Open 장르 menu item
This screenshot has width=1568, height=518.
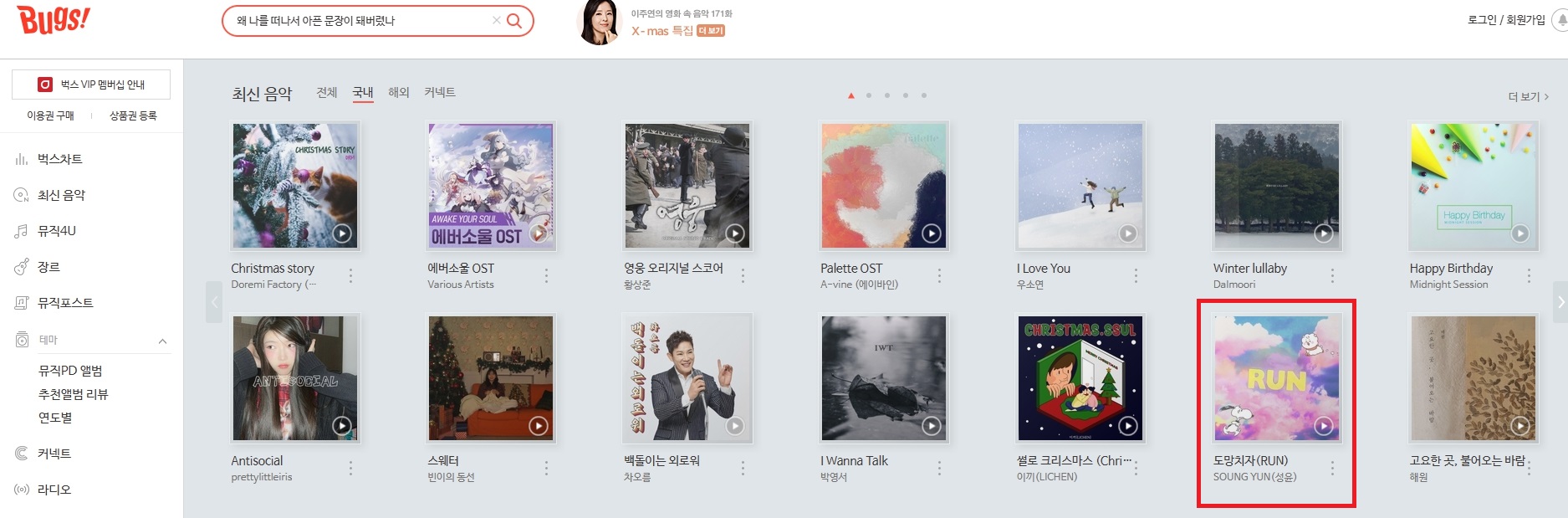point(49,267)
